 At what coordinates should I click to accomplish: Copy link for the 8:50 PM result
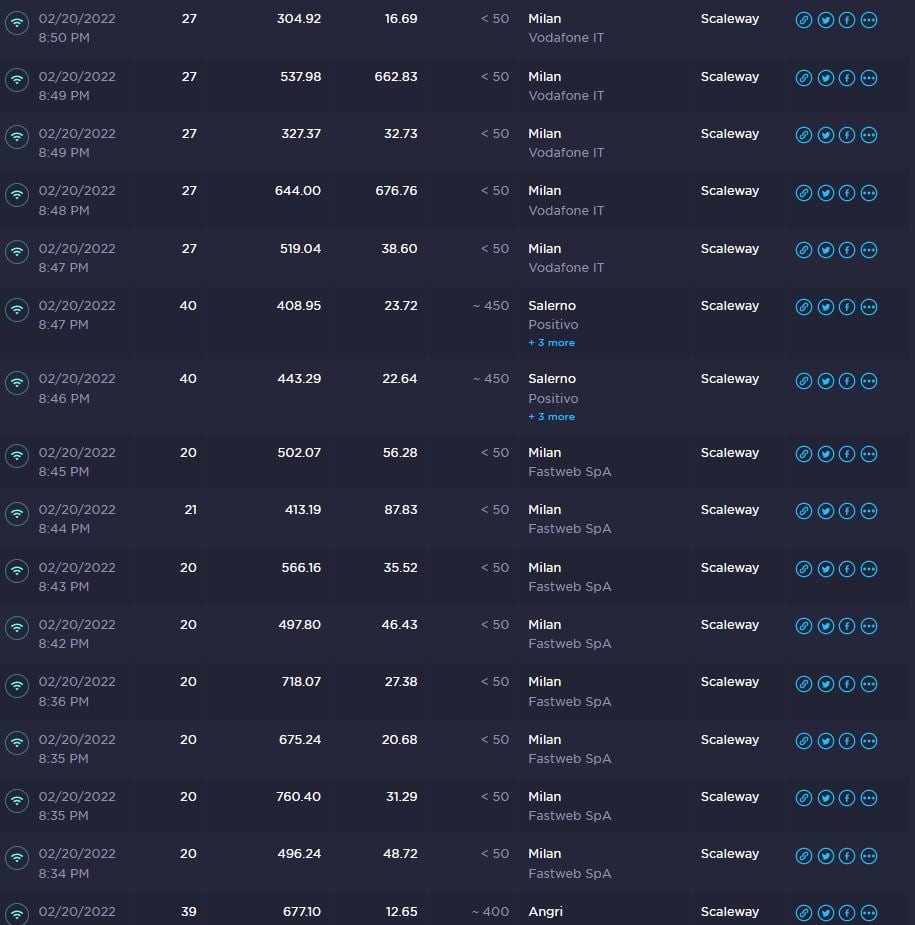tap(803, 20)
